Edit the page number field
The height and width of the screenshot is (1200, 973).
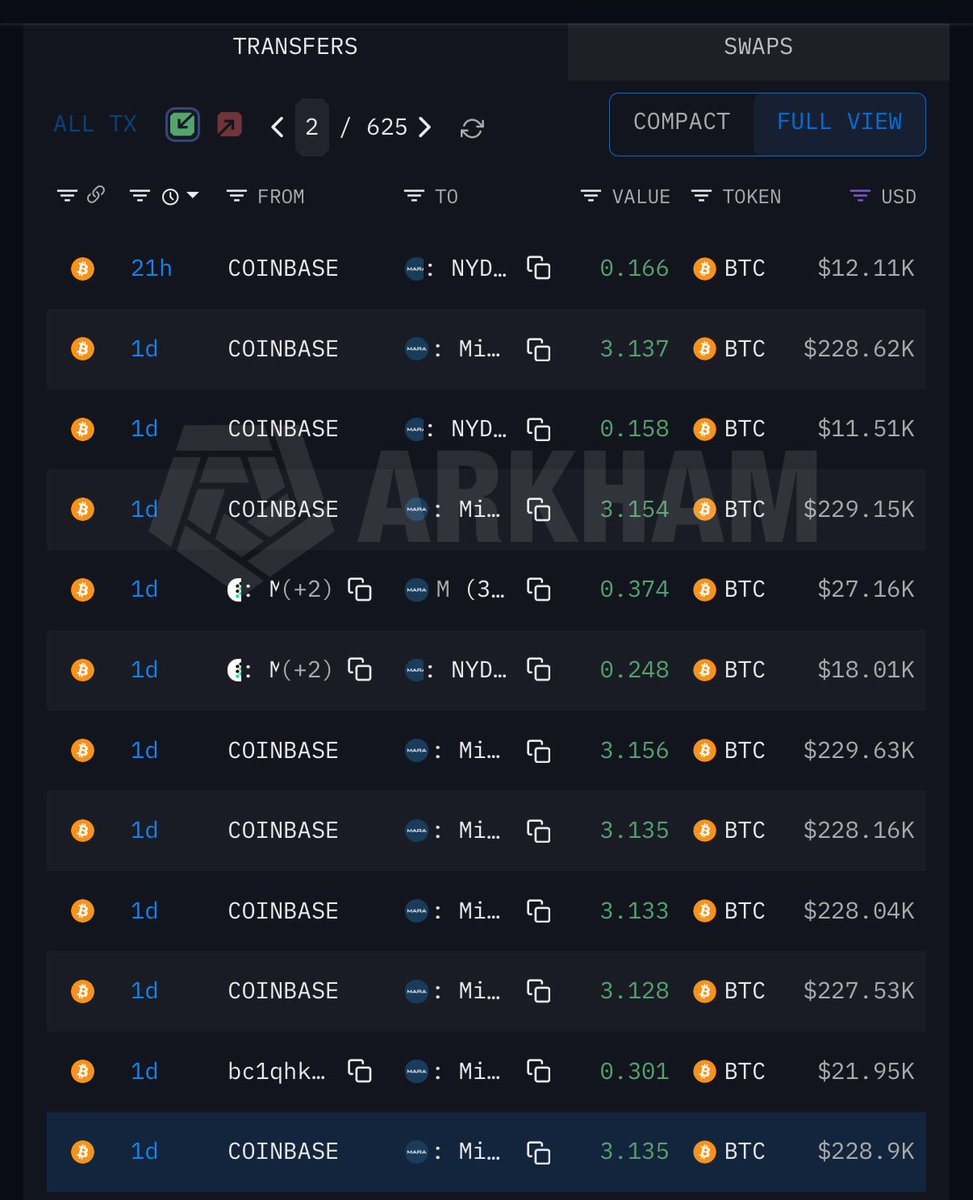pyautogui.click(x=312, y=127)
